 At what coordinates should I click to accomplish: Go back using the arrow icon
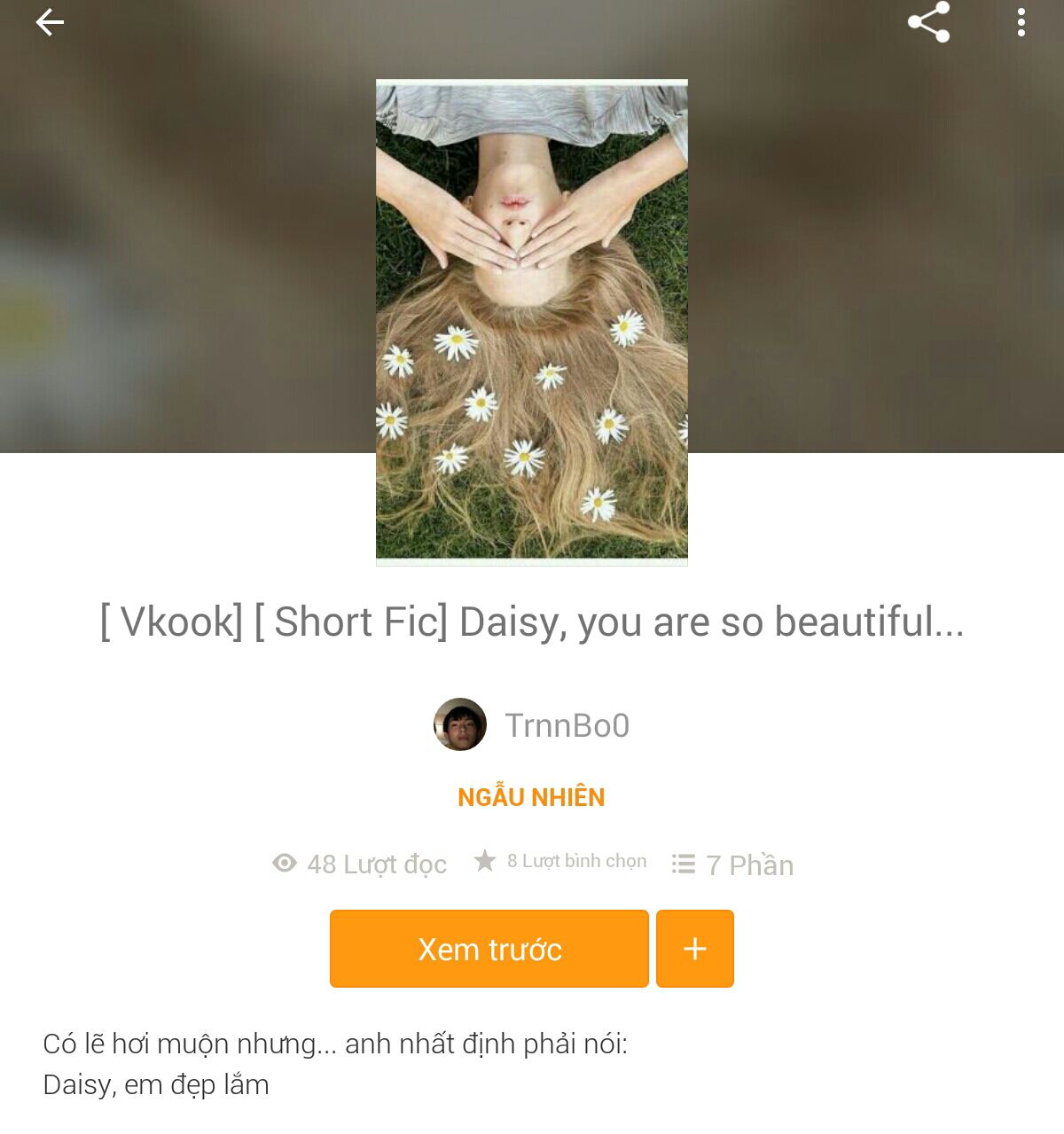tap(50, 23)
